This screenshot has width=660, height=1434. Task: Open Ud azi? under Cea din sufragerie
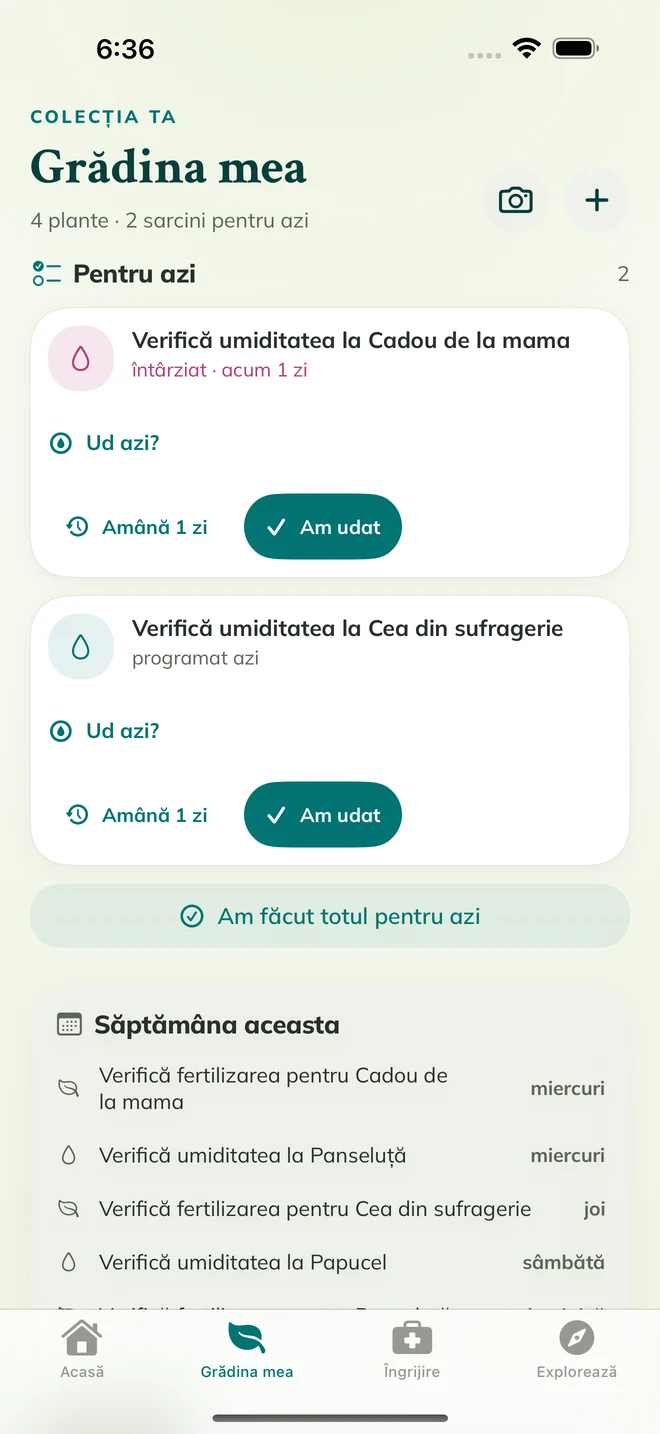tap(105, 731)
